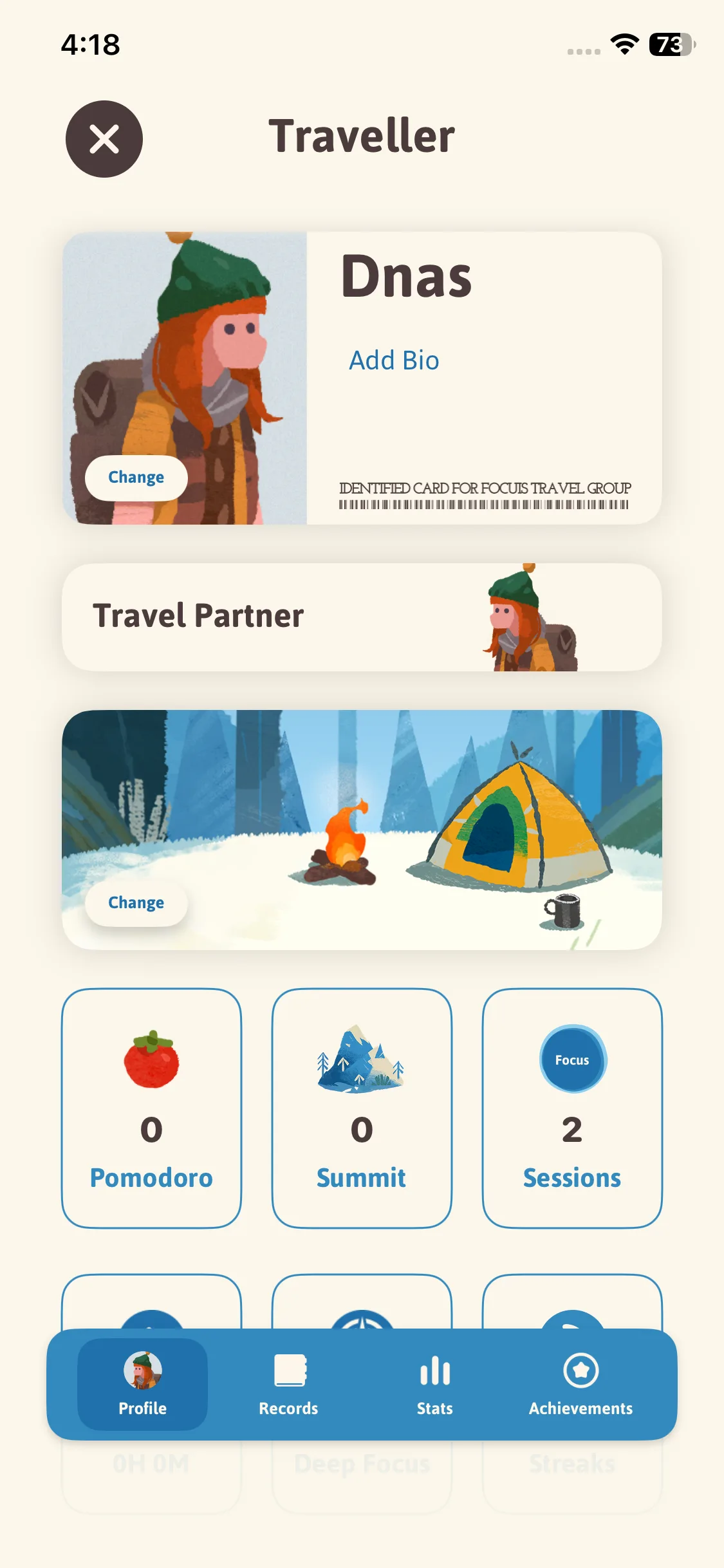Open the Achievements tab
Viewport: 724px width, 1568px height.
(x=580, y=1384)
